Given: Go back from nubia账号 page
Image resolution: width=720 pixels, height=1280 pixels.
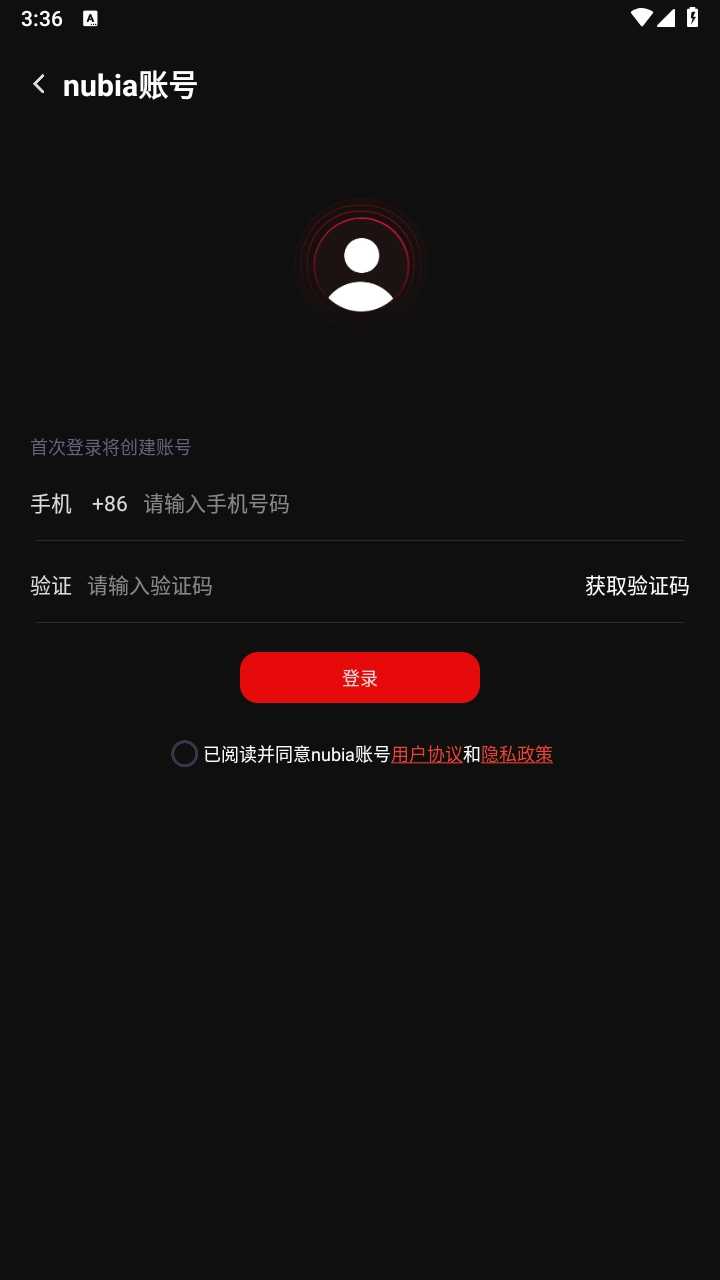Looking at the screenshot, I should pyautogui.click(x=39, y=85).
